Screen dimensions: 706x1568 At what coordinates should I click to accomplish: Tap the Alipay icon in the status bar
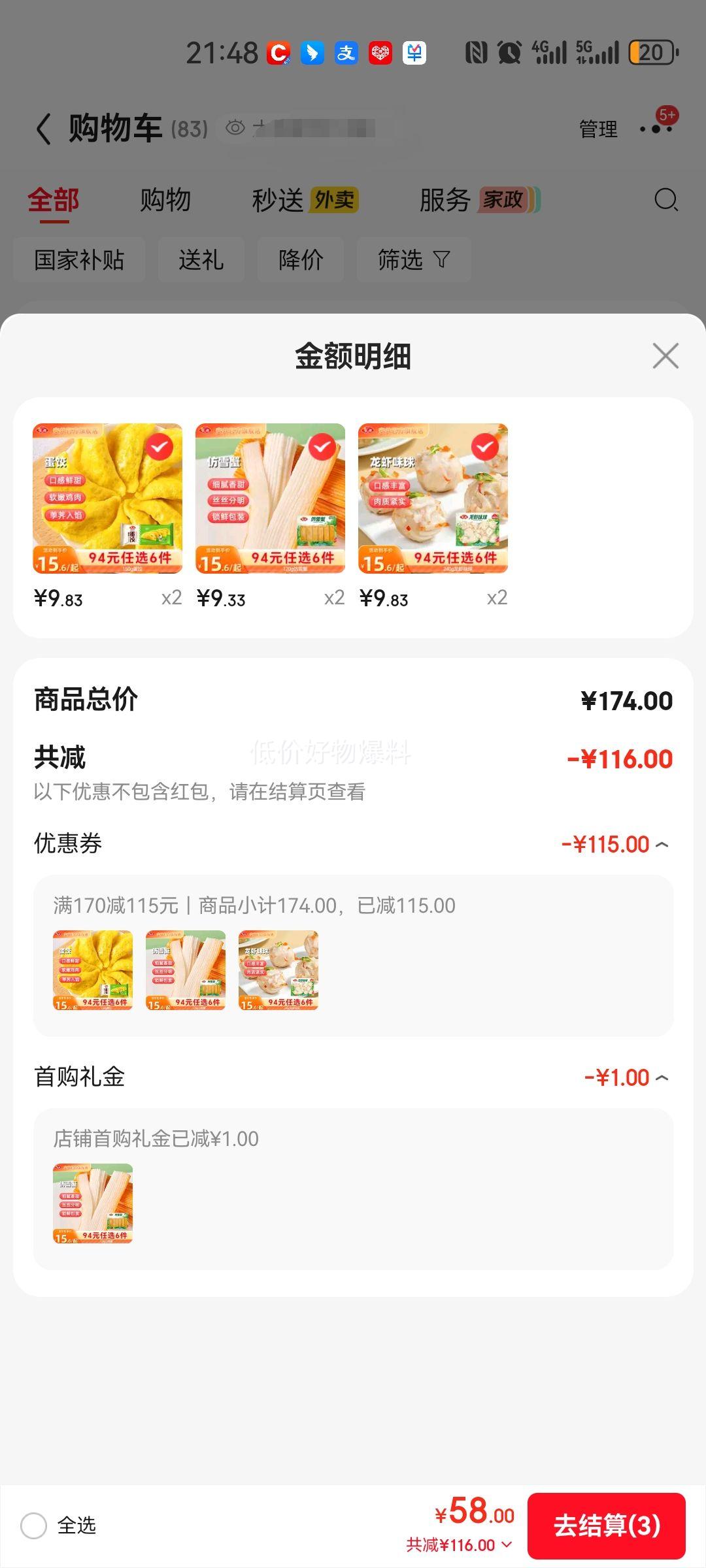click(345, 52)
